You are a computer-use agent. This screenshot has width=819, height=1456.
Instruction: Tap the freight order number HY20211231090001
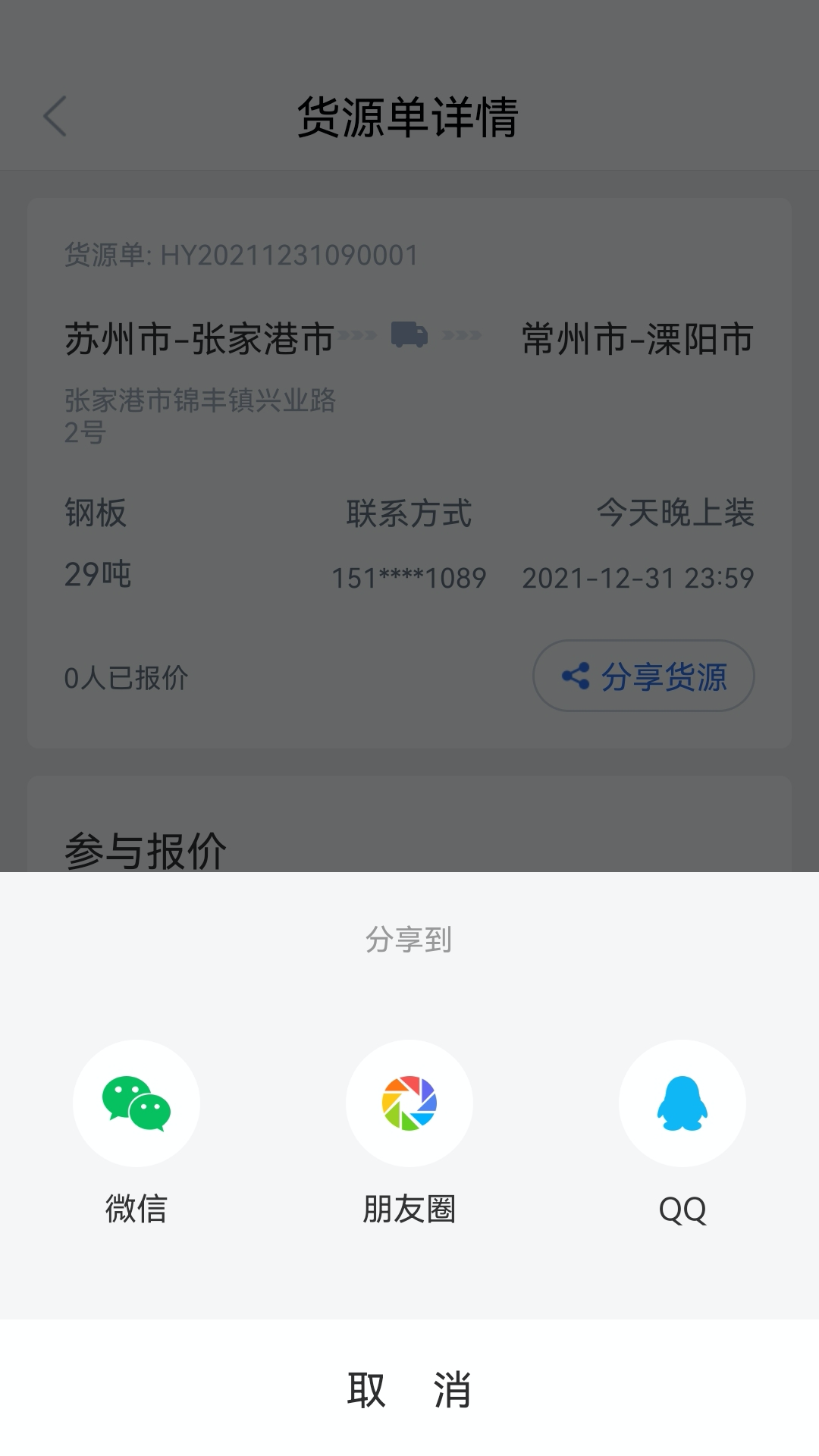240,256
